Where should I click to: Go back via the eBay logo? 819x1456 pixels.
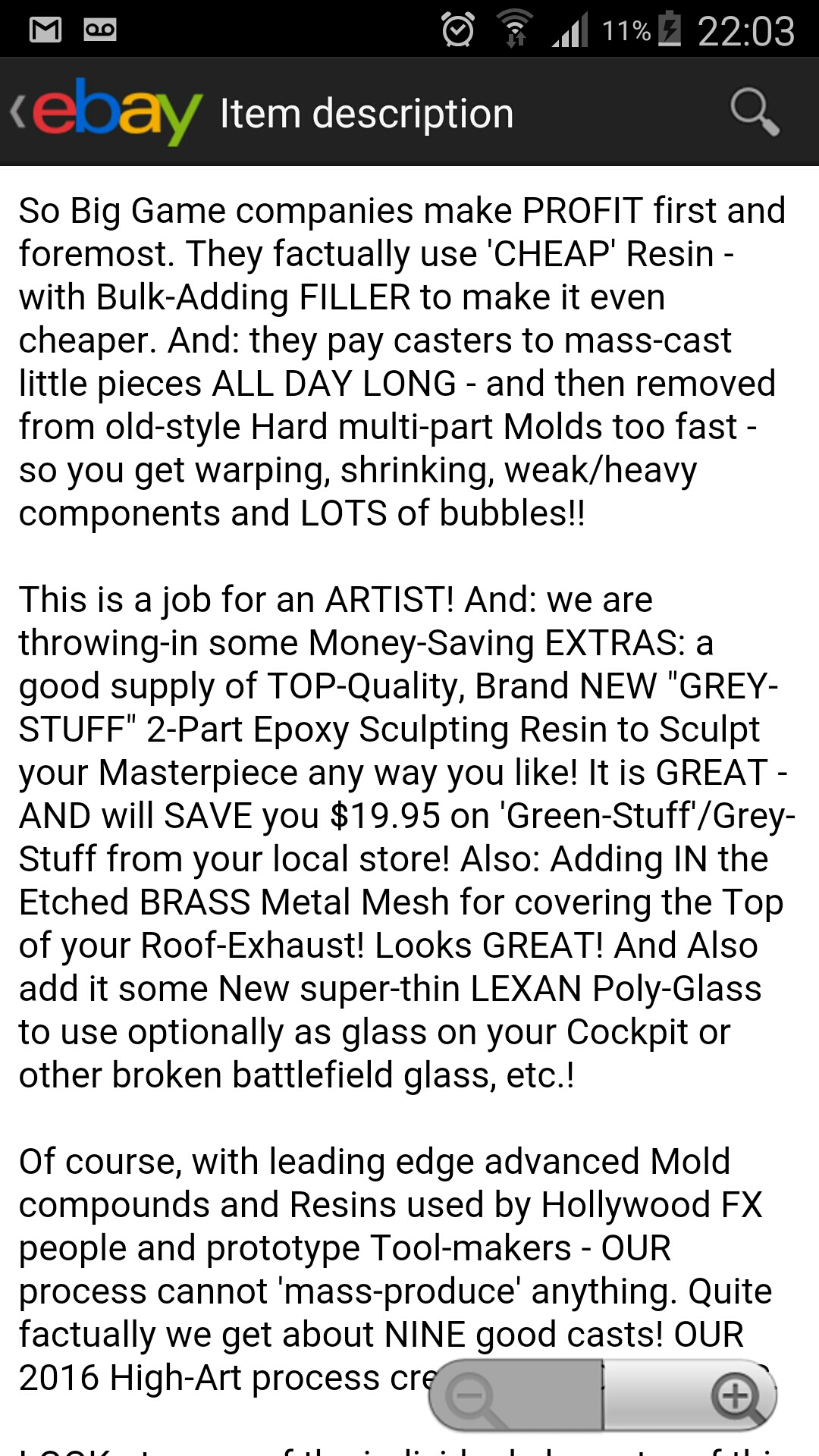point(106,112)
